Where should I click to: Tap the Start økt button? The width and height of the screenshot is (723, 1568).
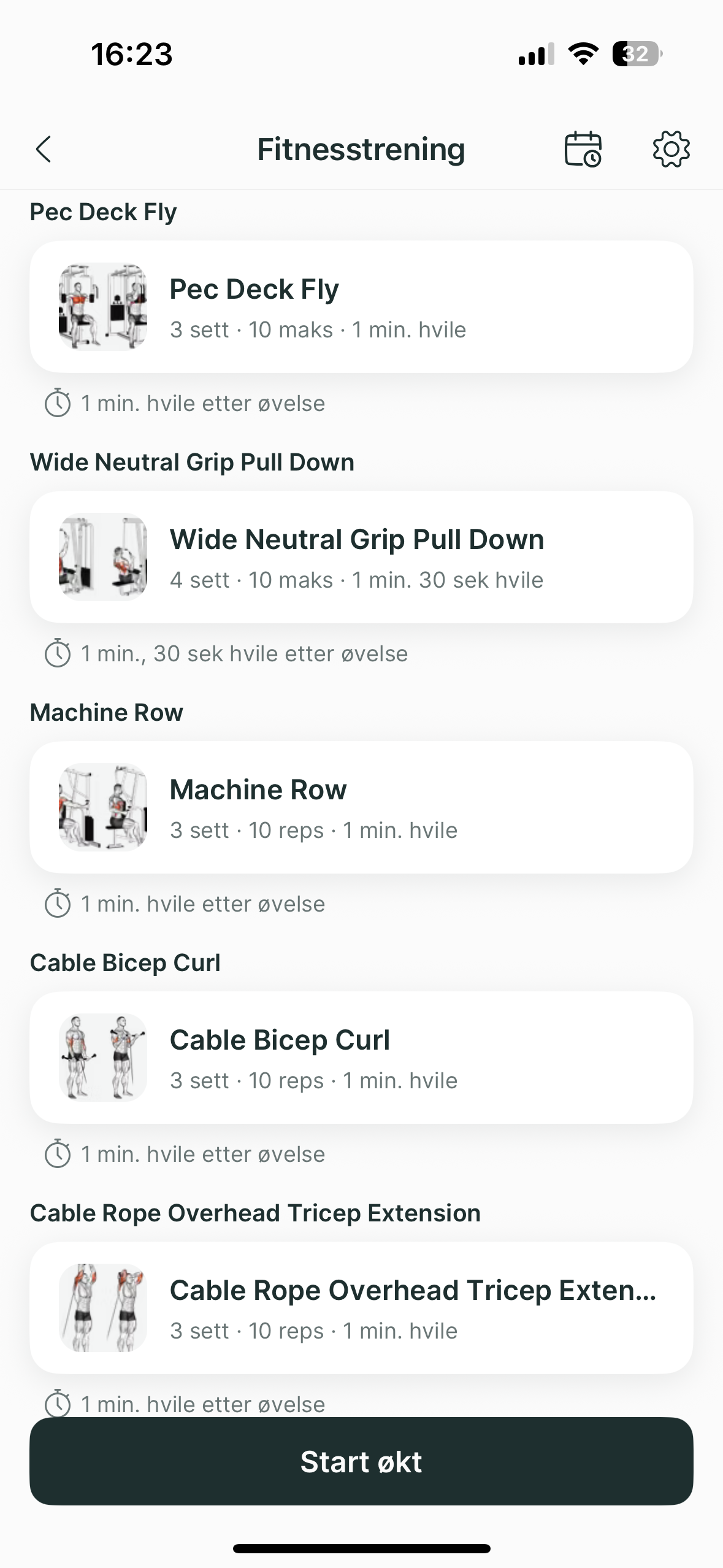tap(361, 1461)
